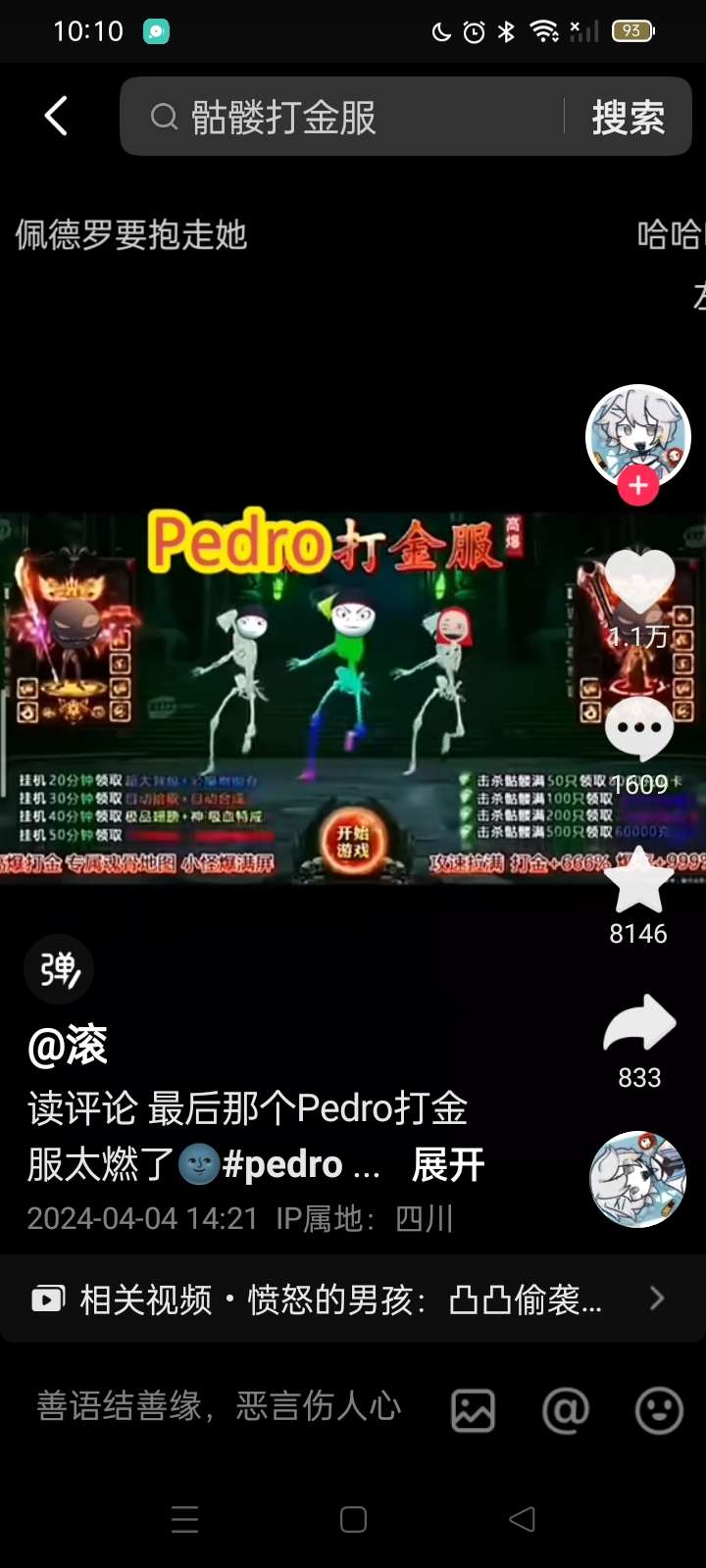Favorite the video with the star icon
706x1568 pixels.
pyautogui.click(x=639, y=880)
